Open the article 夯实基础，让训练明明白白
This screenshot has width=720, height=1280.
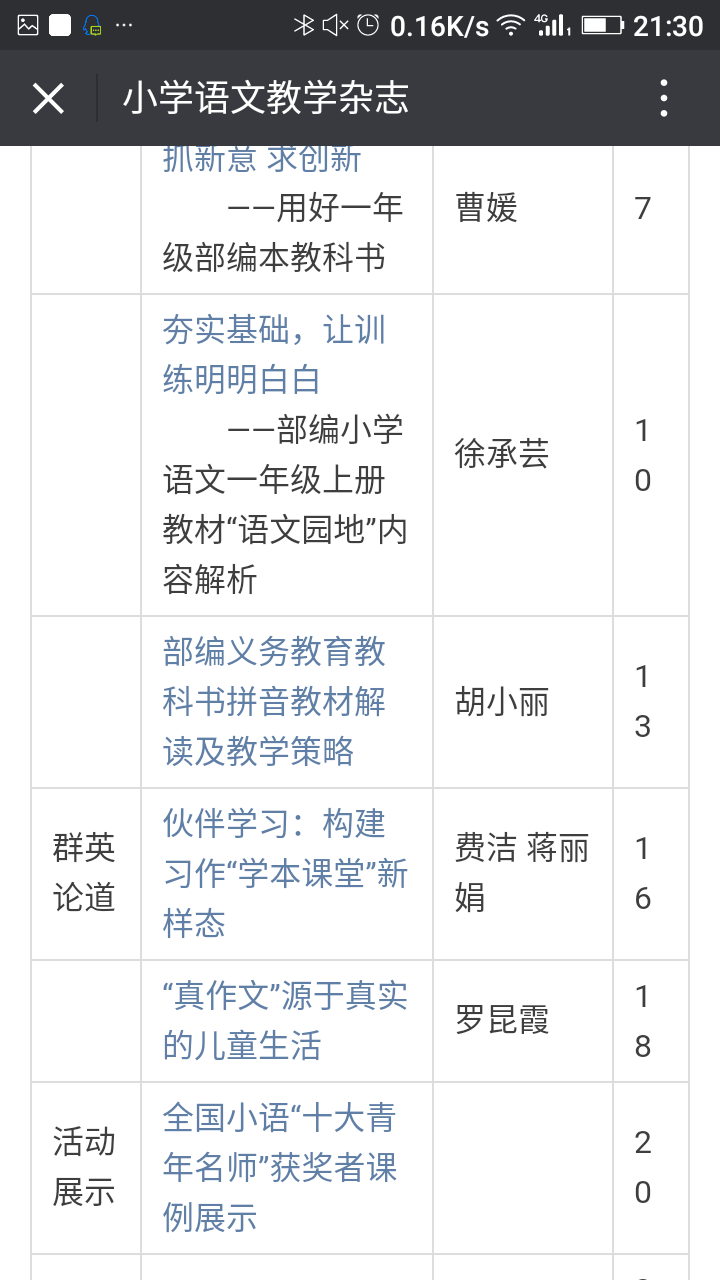274,355
